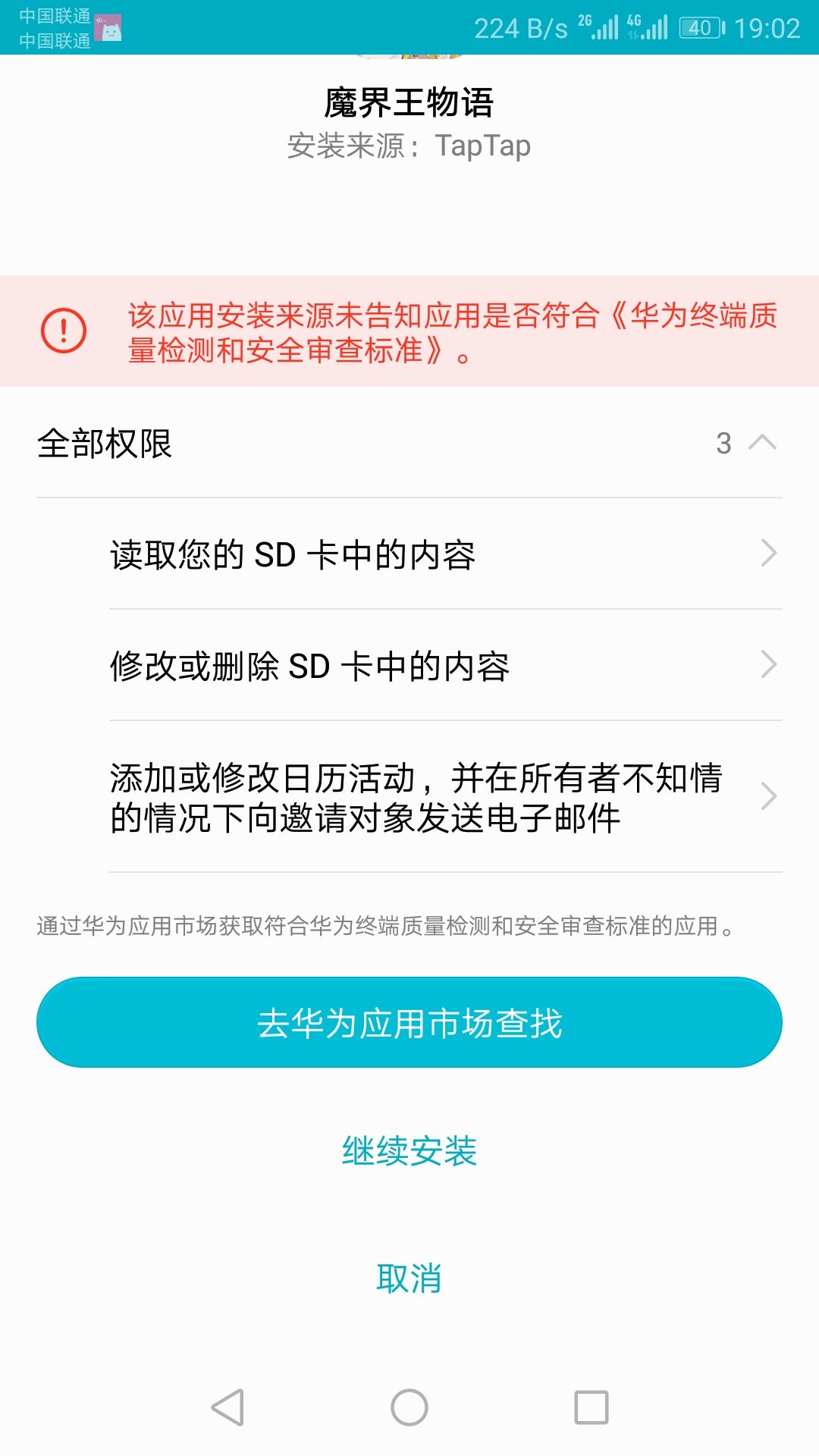Go back using the system back button

[x=227, y=1407]
